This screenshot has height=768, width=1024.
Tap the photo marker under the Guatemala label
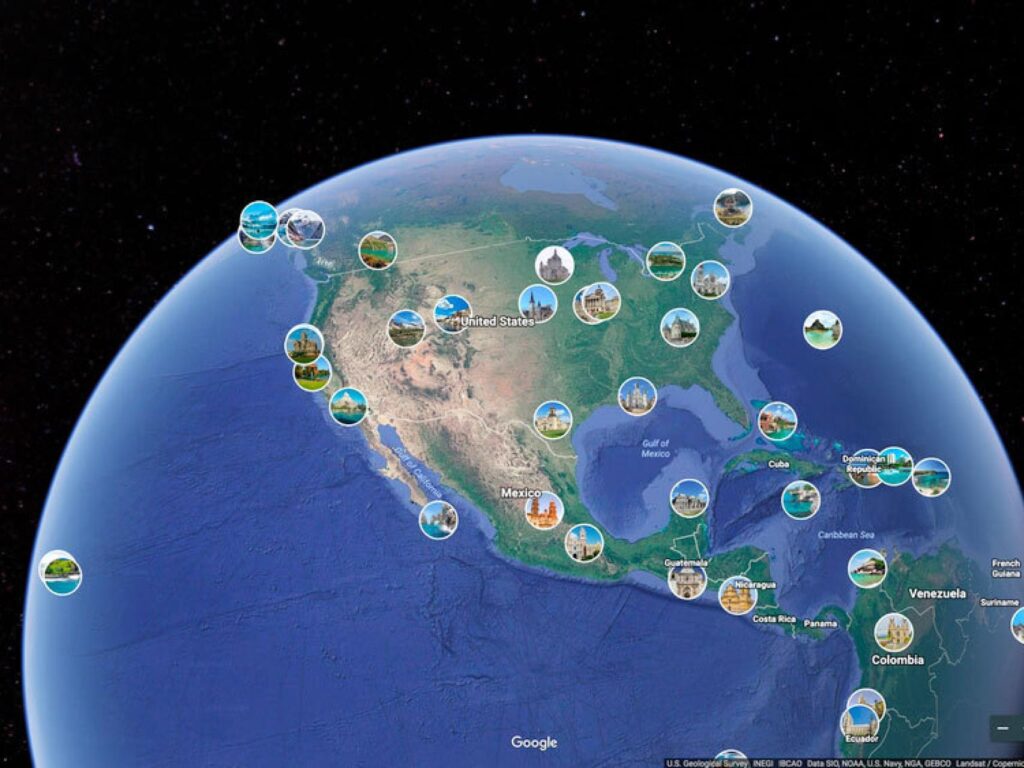pos(687,580)
